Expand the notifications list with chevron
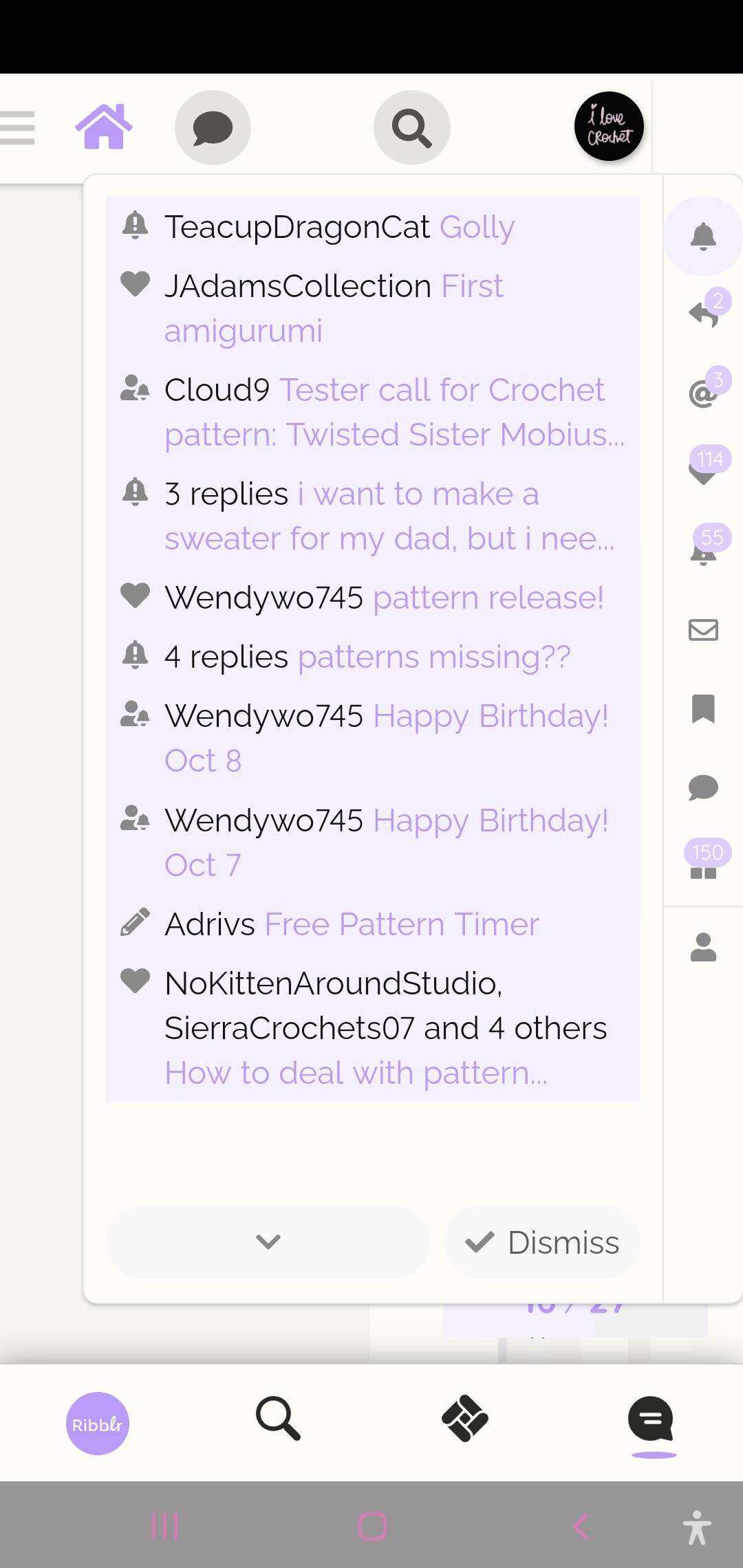Screen dimensions: 743x1568 (268, 1242)
